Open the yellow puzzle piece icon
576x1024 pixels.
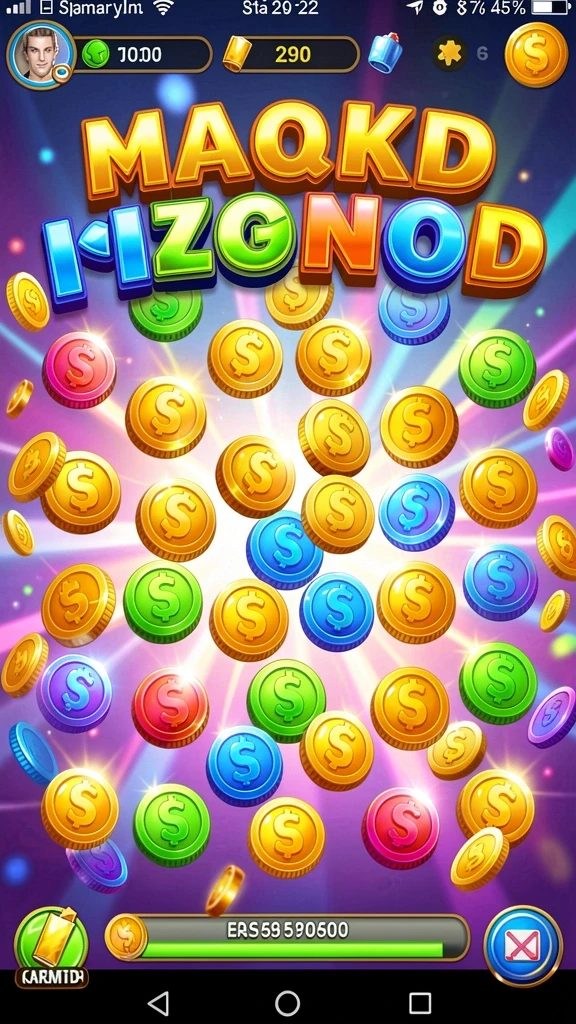point(449,54)
